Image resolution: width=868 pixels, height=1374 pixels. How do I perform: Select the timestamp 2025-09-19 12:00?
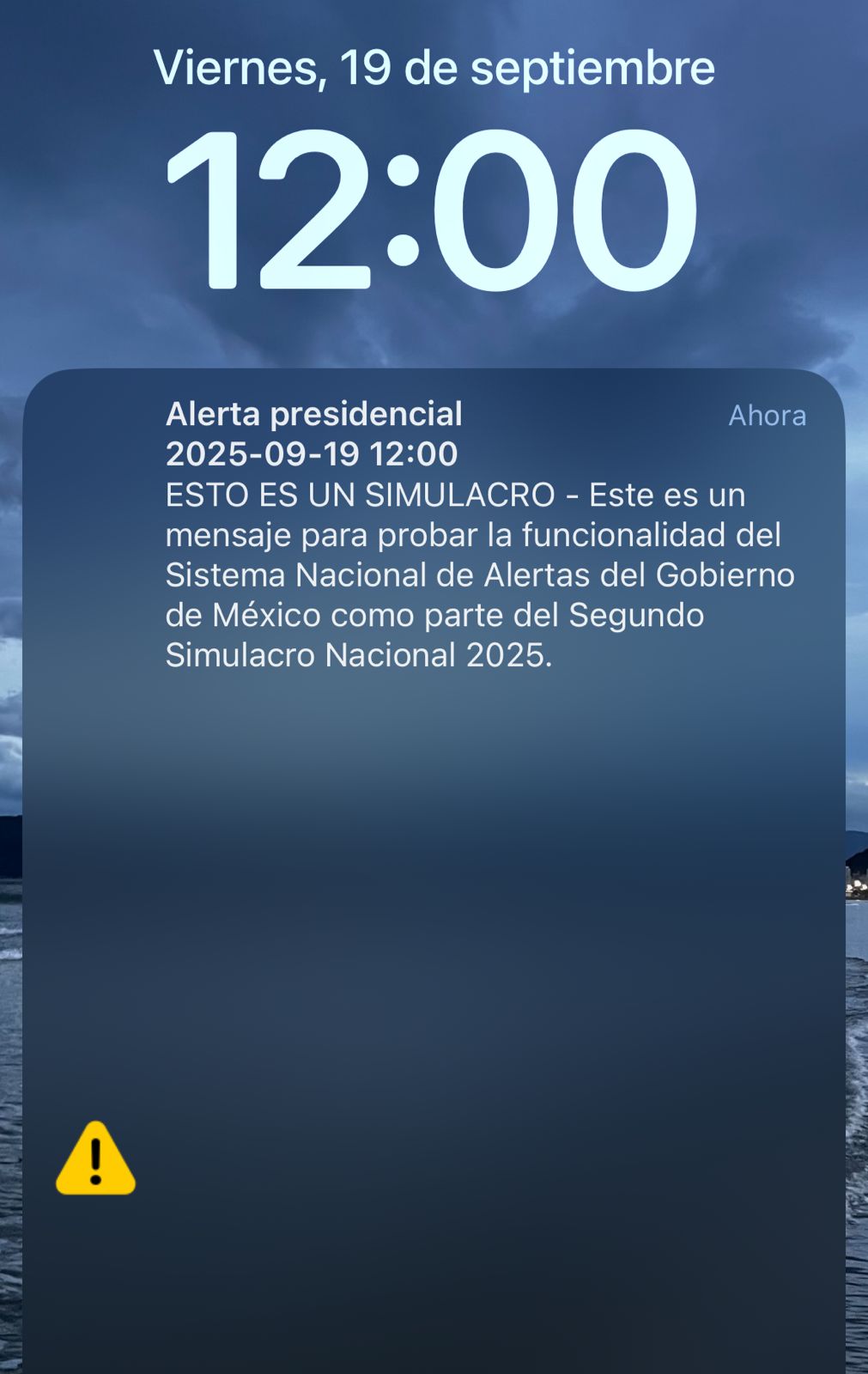[313, 455]
